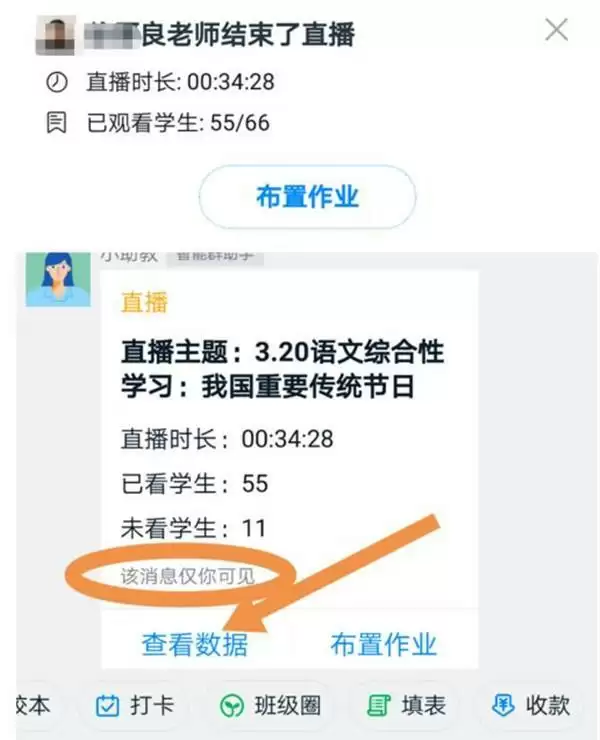Open the assistant's avatar profile
The height and width of the screenshot is (740, 600).
click(58, 278)
